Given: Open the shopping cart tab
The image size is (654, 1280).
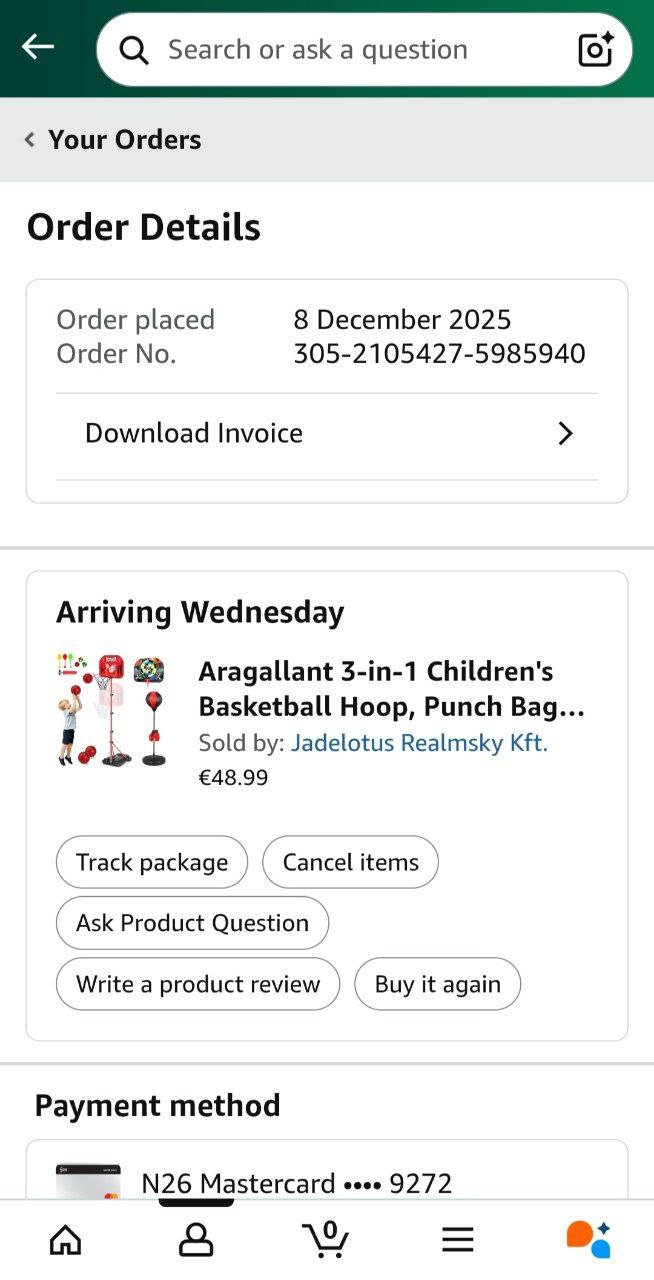Looking at the screenshot, I should 326,1239.
